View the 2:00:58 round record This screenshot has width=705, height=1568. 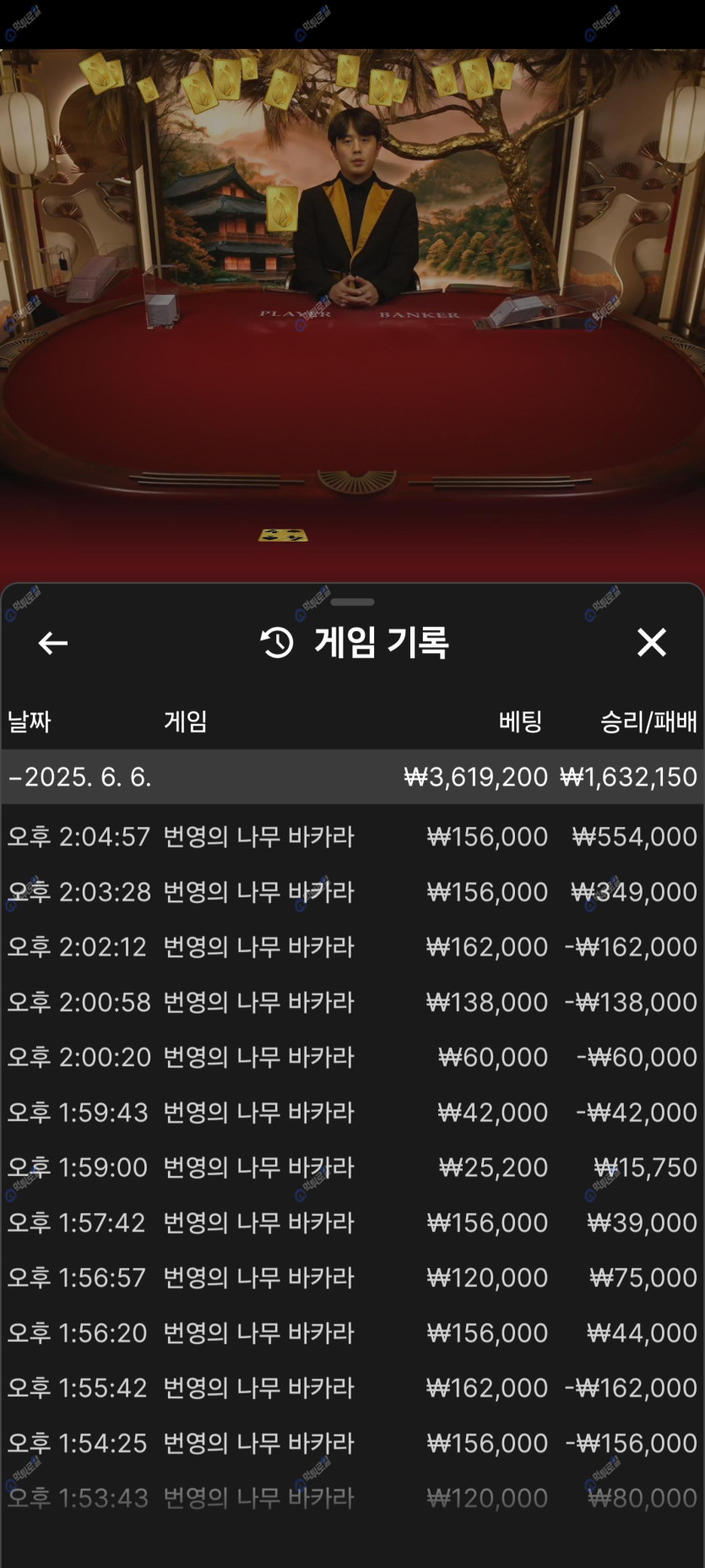[352, 1002]
